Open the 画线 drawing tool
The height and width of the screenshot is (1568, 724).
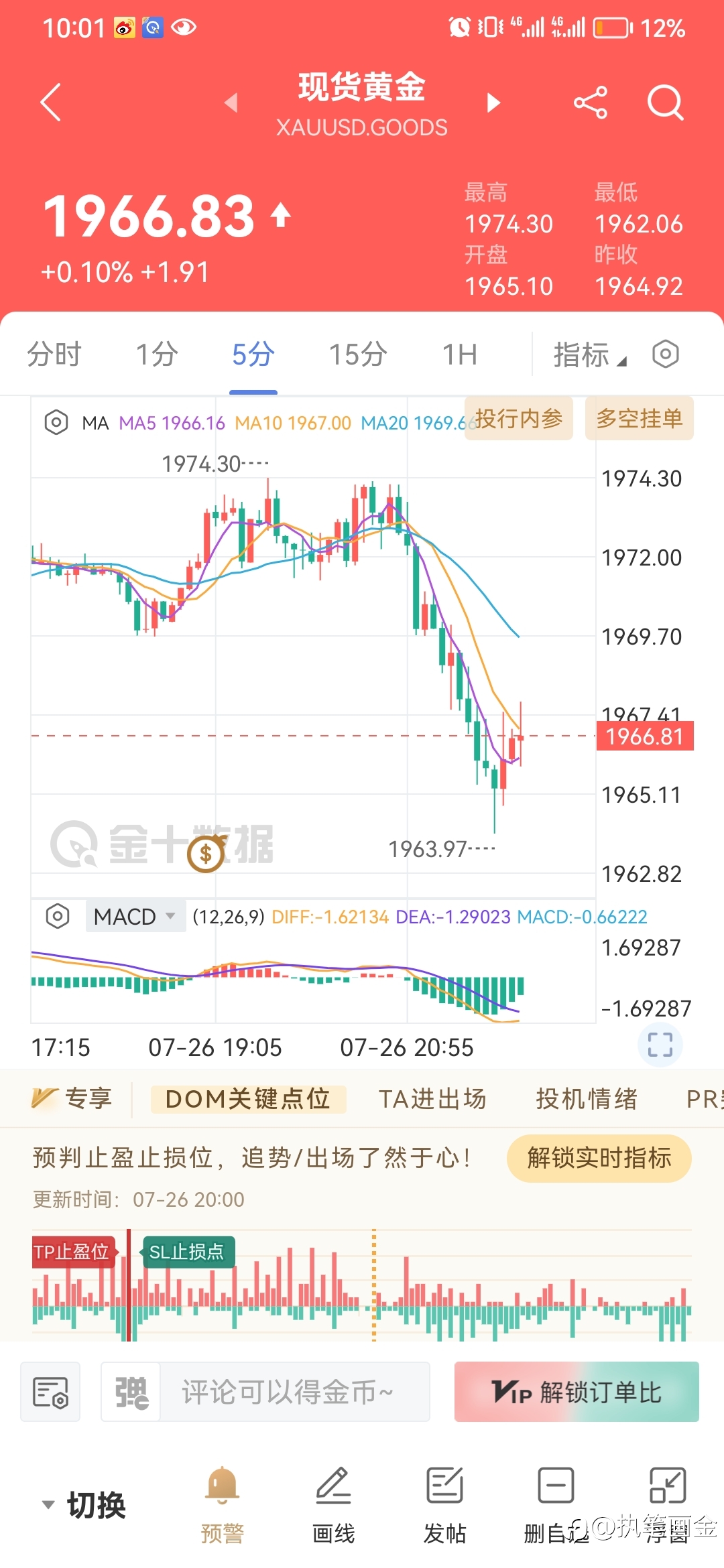334,1504
